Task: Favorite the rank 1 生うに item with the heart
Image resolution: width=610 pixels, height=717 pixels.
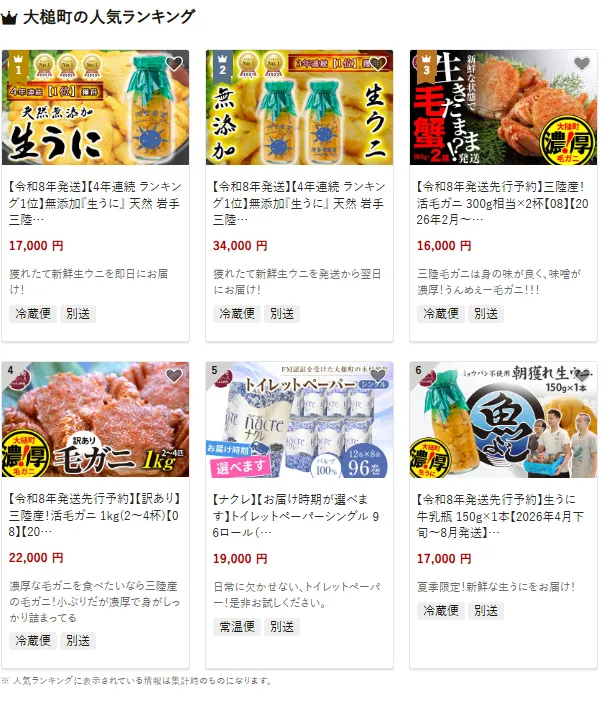Action: tap(174, 64)
